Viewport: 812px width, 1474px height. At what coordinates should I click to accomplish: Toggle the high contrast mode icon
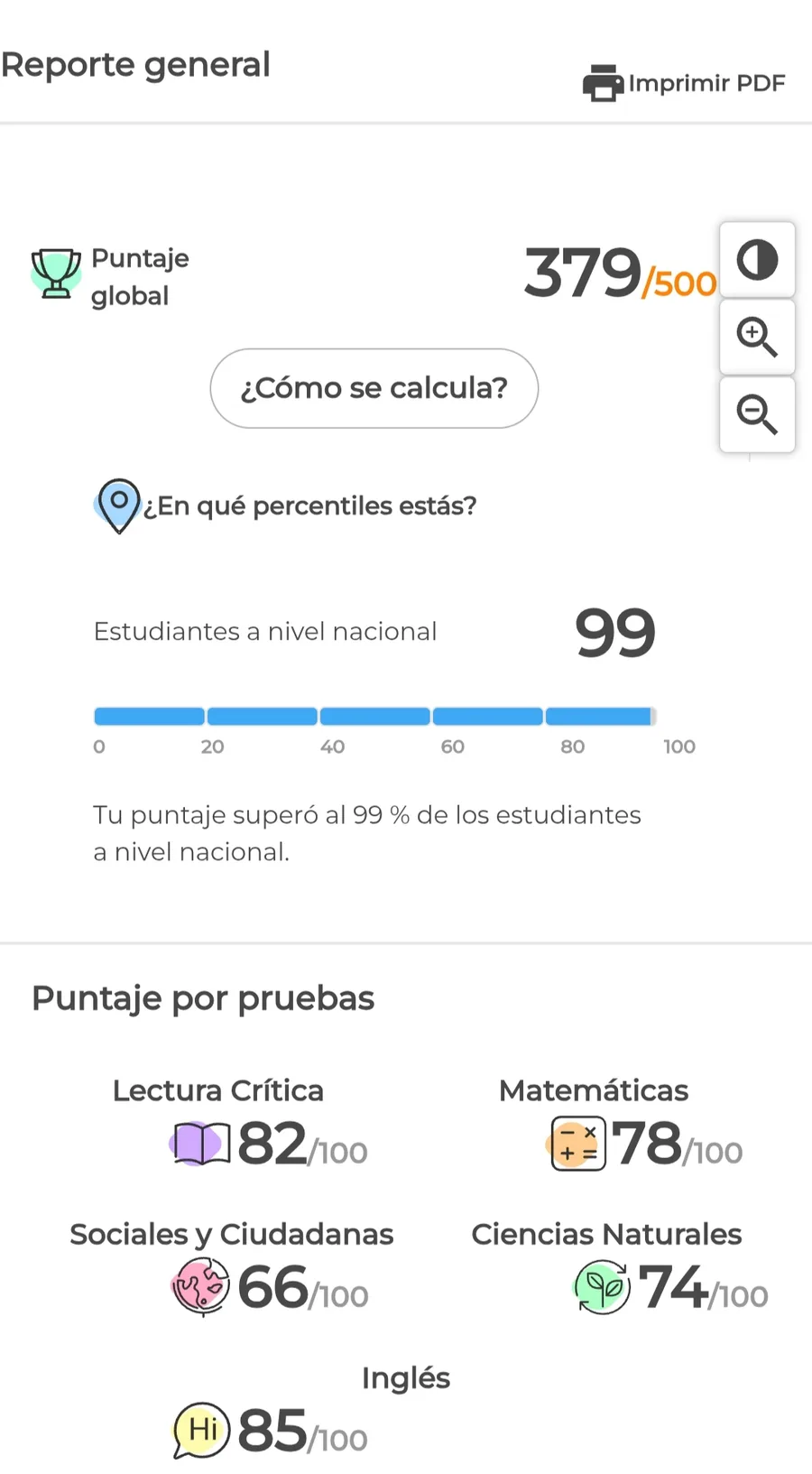click(x=757, y=261)
